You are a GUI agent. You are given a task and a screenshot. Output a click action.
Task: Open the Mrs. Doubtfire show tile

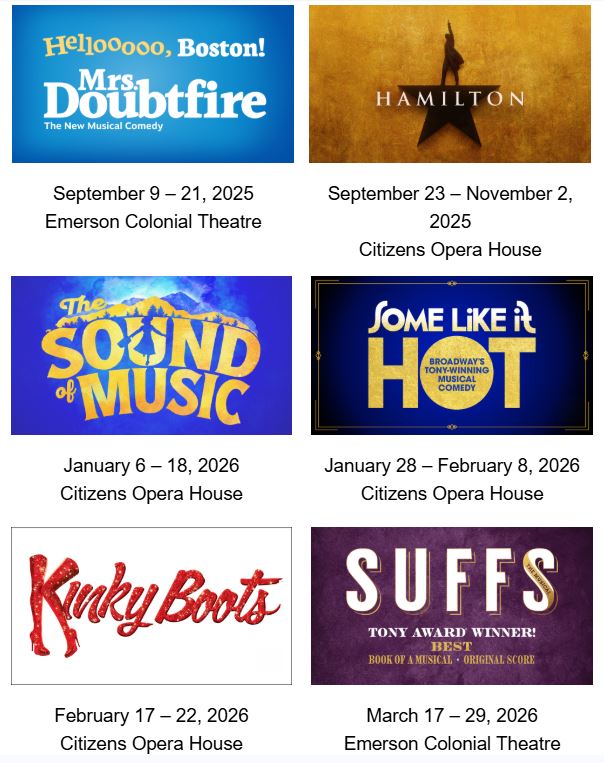click(x=152, y=84)
